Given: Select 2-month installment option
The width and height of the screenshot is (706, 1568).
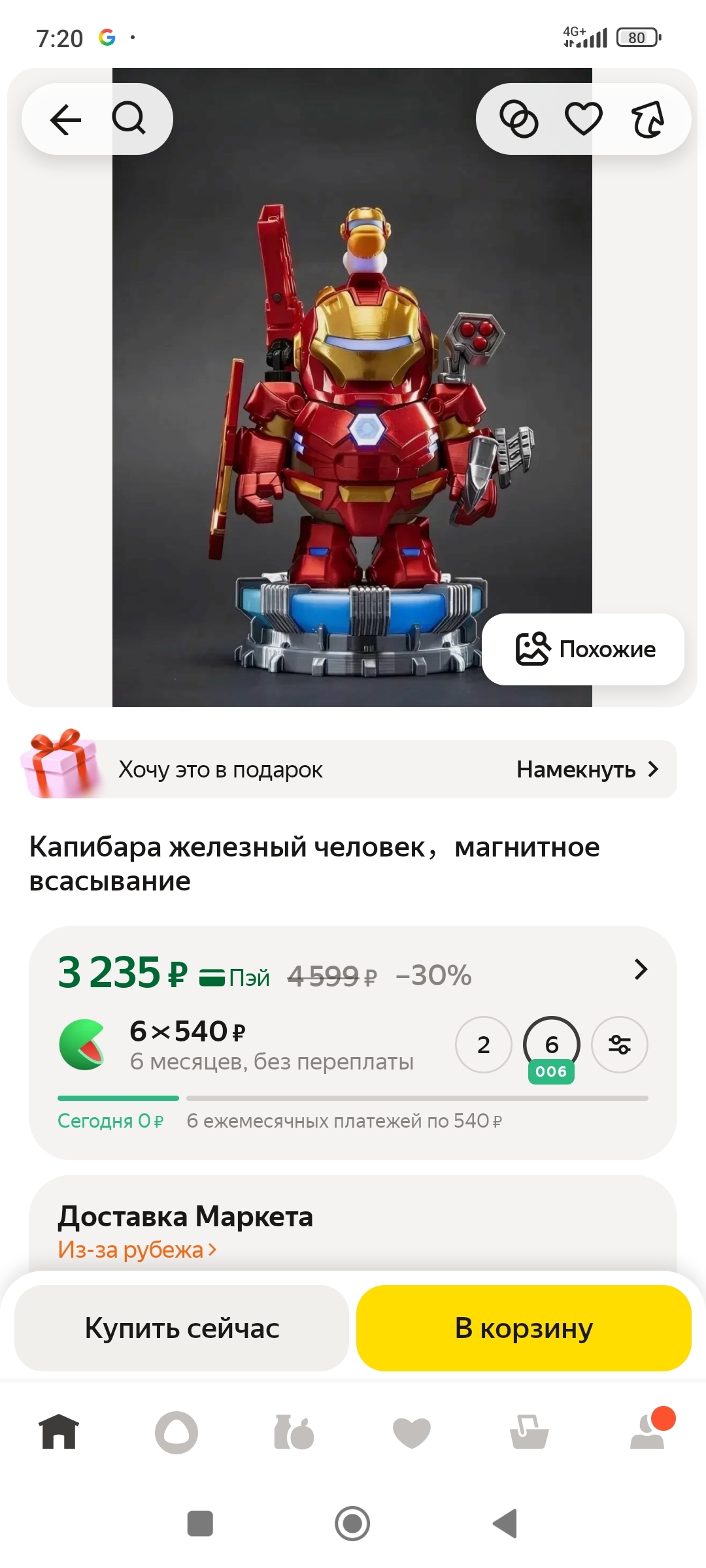Looking at the screenshot, I should pos(484,1045).
